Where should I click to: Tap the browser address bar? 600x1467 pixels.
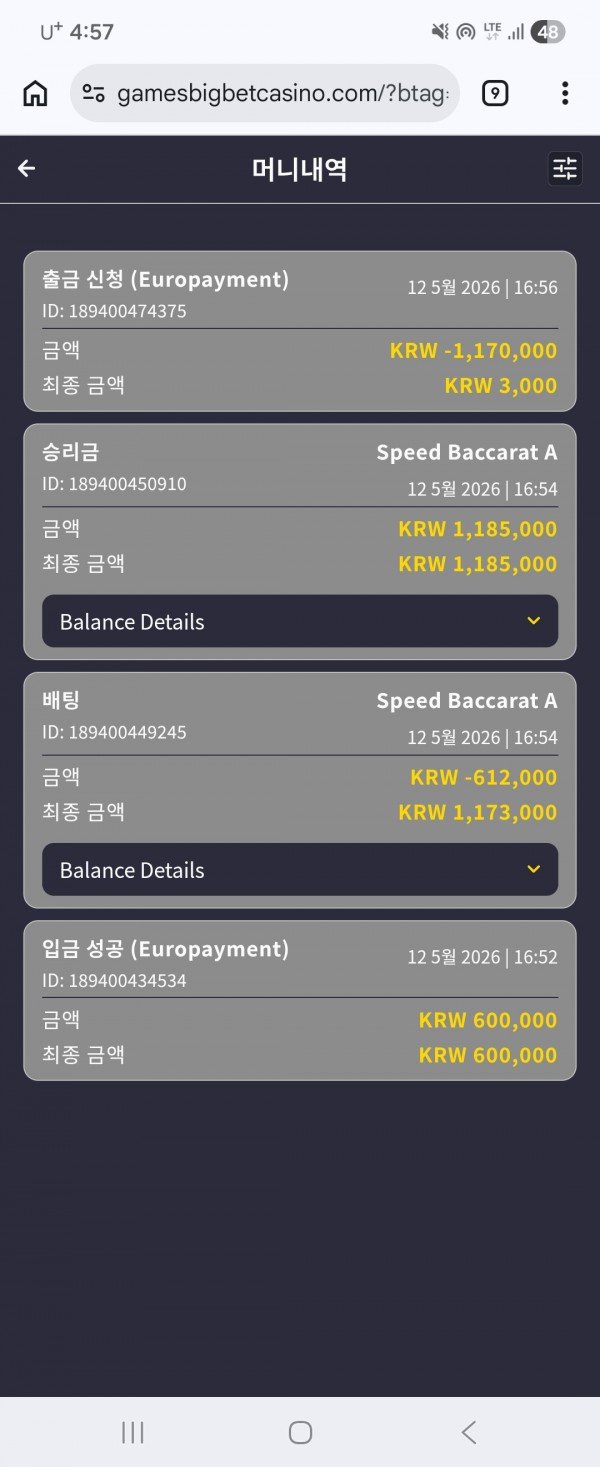click(x=265, y=94)
